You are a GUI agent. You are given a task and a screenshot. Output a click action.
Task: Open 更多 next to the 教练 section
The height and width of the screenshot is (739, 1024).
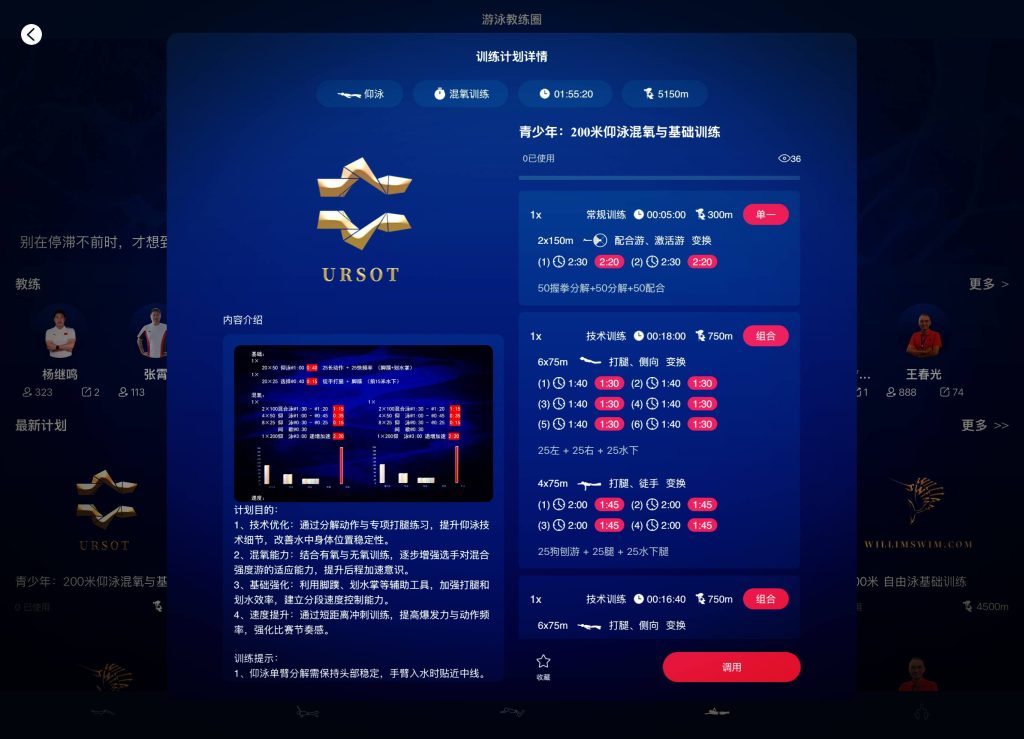coord(988,284)
